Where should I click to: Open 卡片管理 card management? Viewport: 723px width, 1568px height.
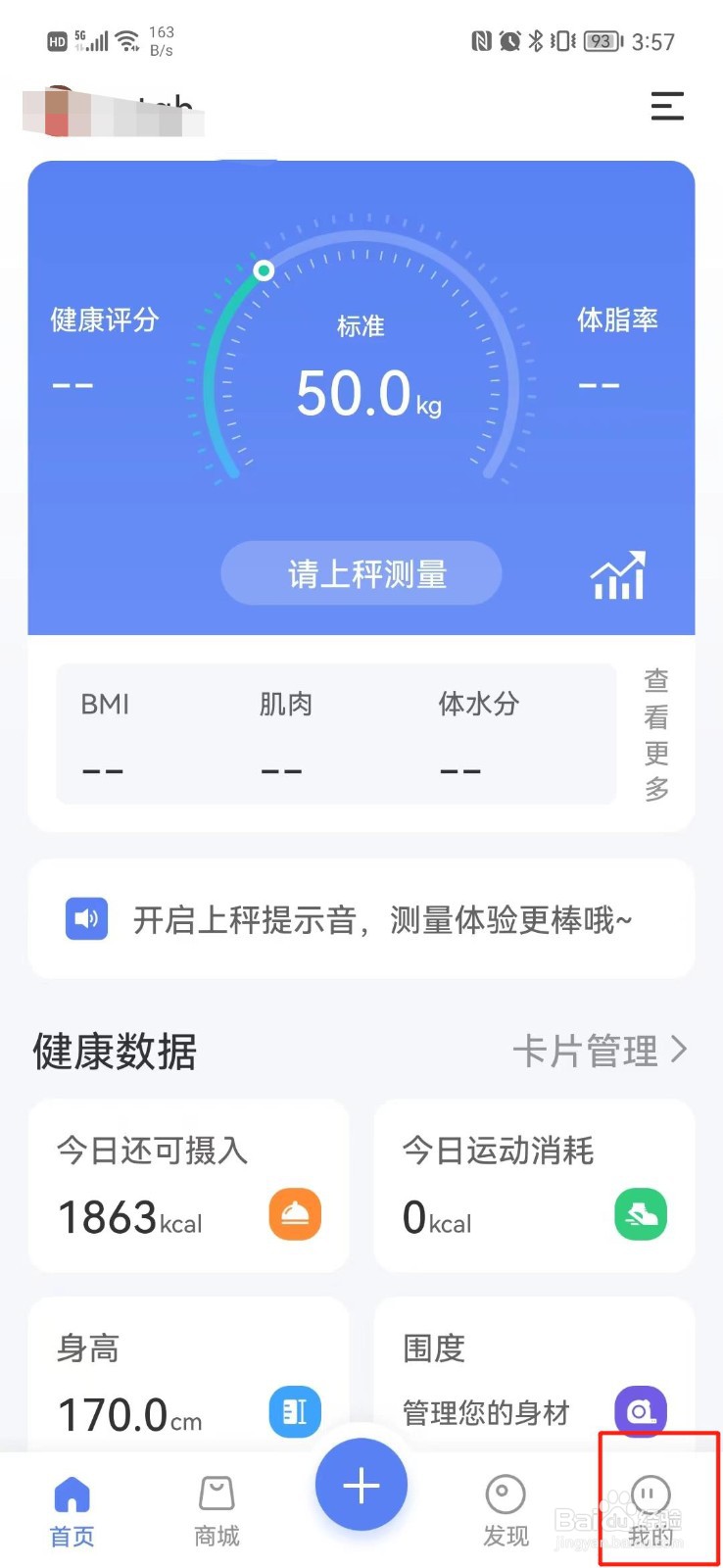600,1052
